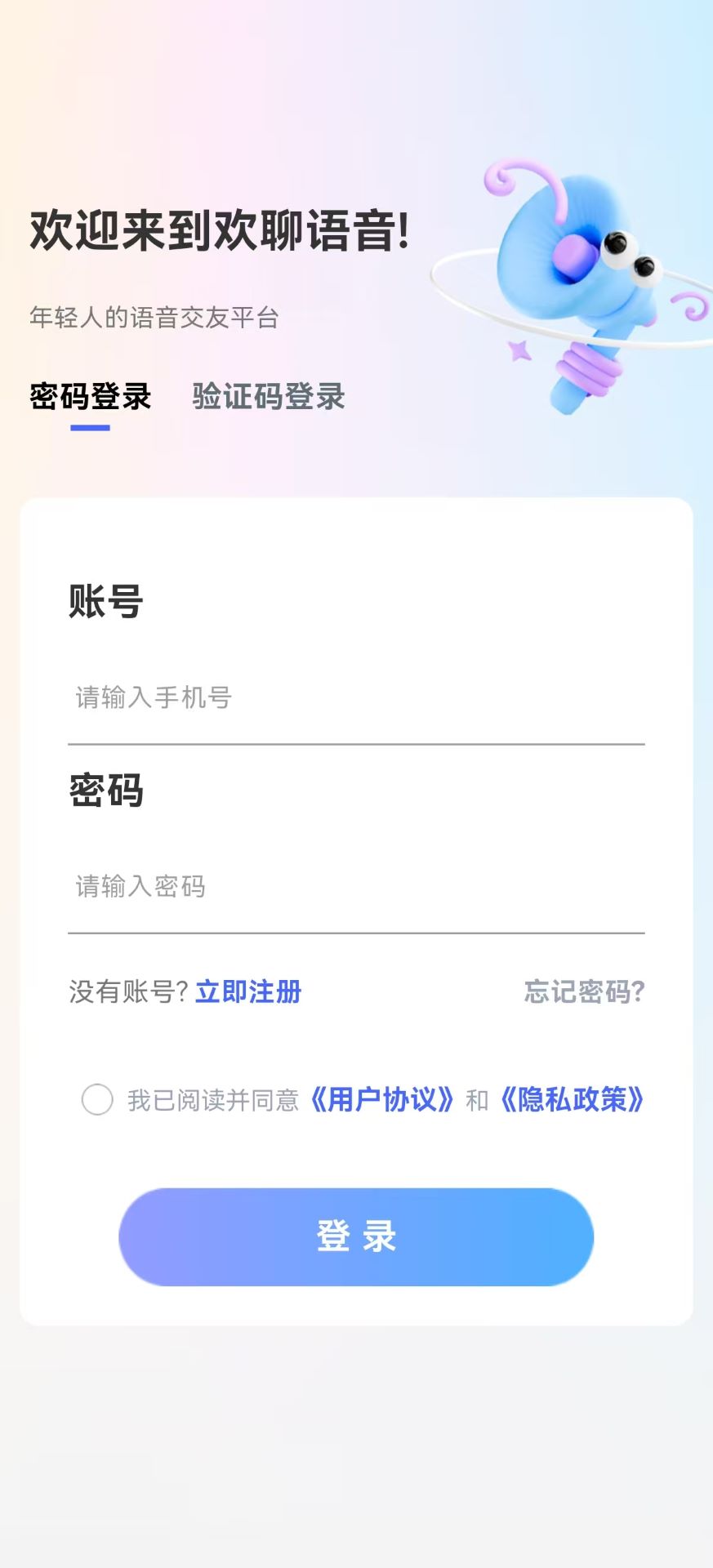Viewport: 713px width, 1568px height.
Task: Switch to 验证码登录 tab
Action: [x=268, y=398]
